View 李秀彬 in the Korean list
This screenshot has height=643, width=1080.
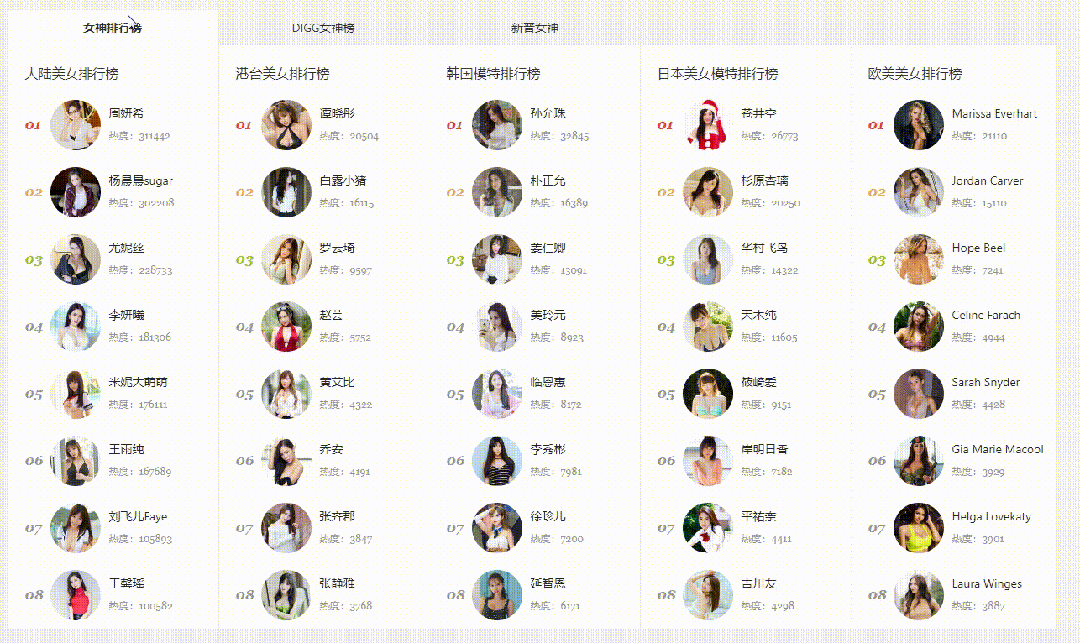(548, 449)
